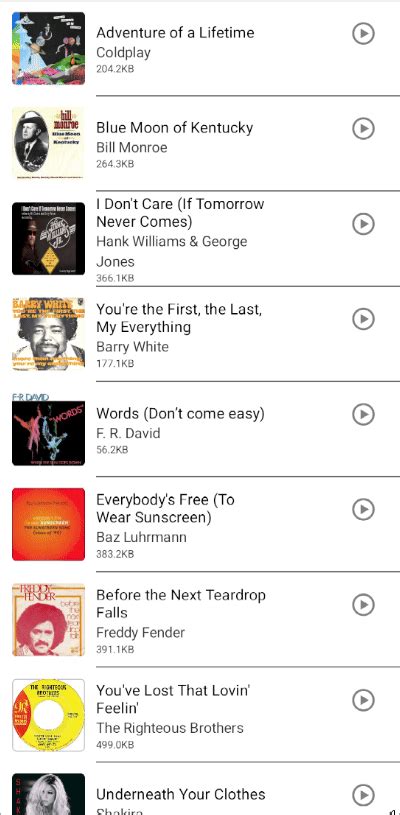Select The Righteous Brothers song row
The height and width of the screenshot is (815, 400).
point(200,714)
